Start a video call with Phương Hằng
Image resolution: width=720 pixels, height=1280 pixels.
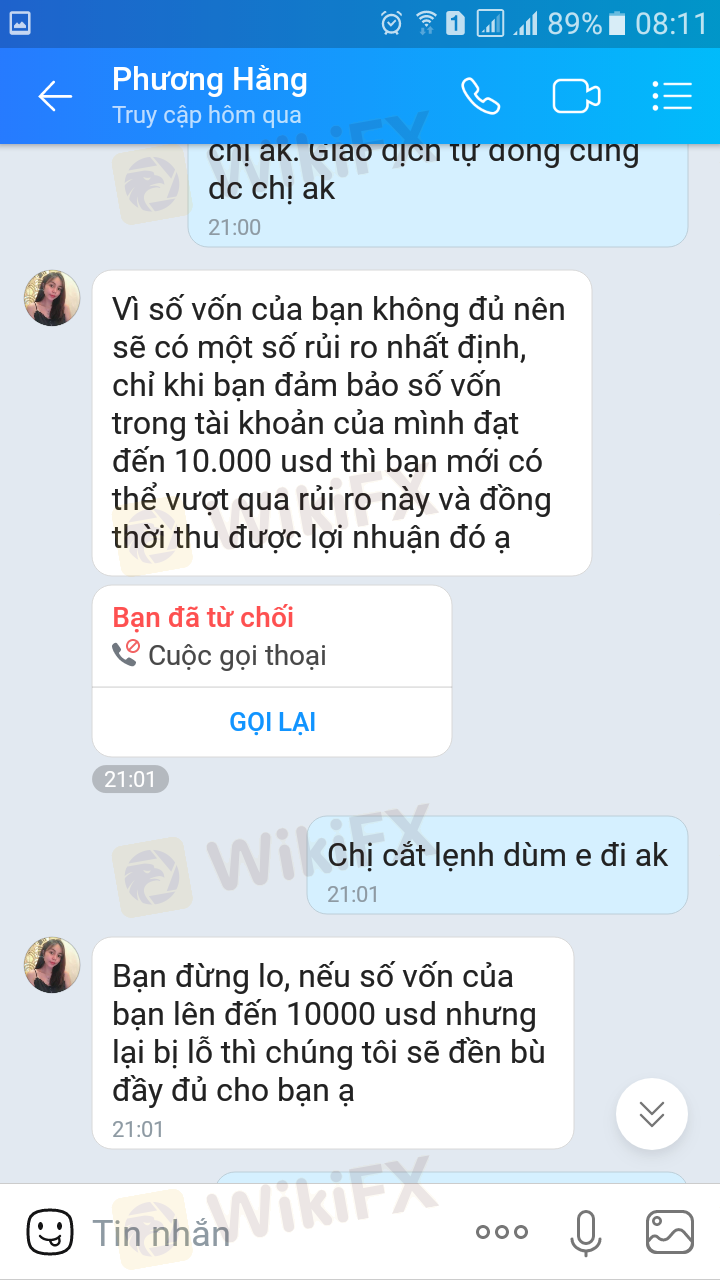point(576,96)
